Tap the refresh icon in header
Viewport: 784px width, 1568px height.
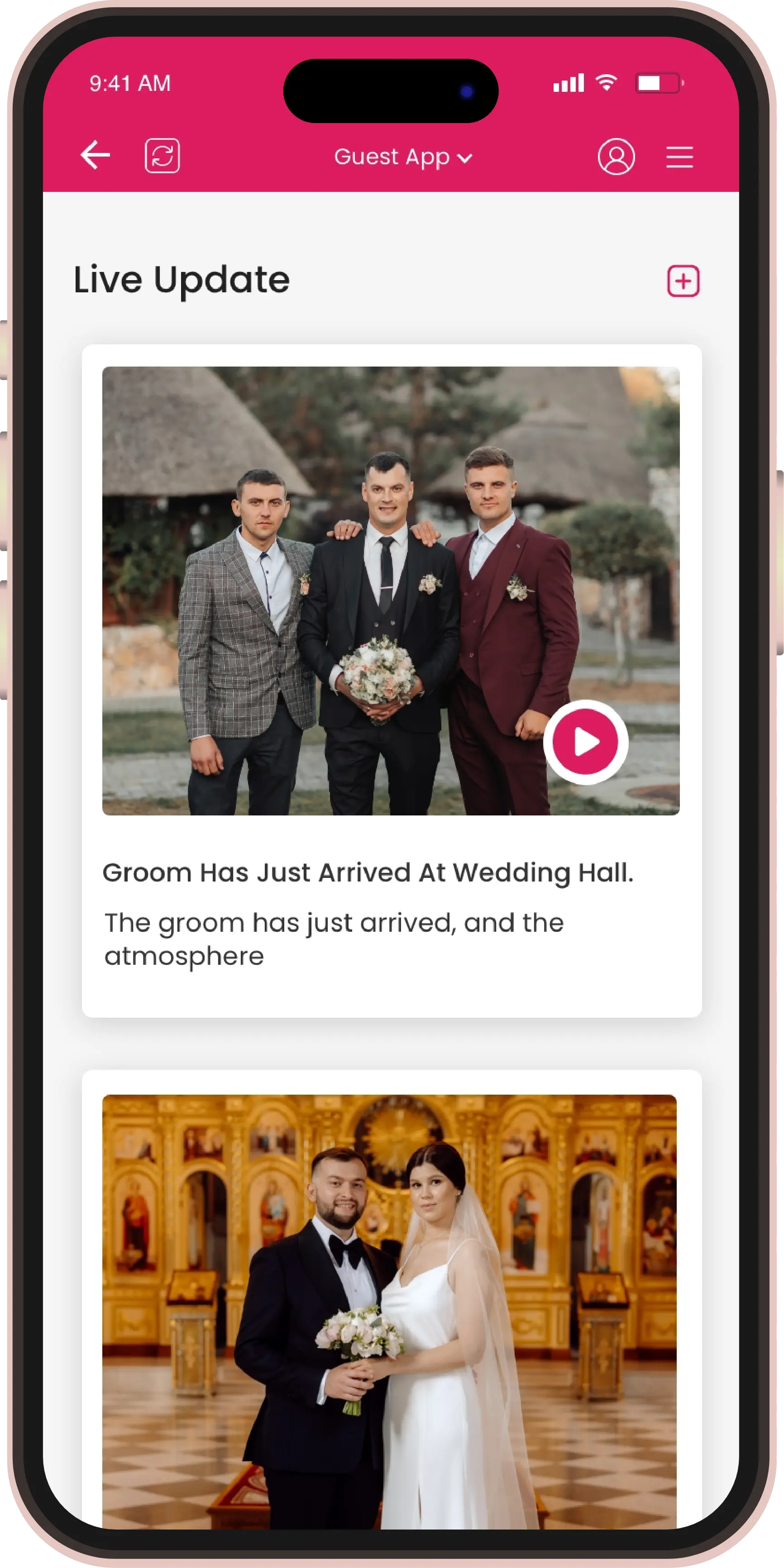[162, 156]
